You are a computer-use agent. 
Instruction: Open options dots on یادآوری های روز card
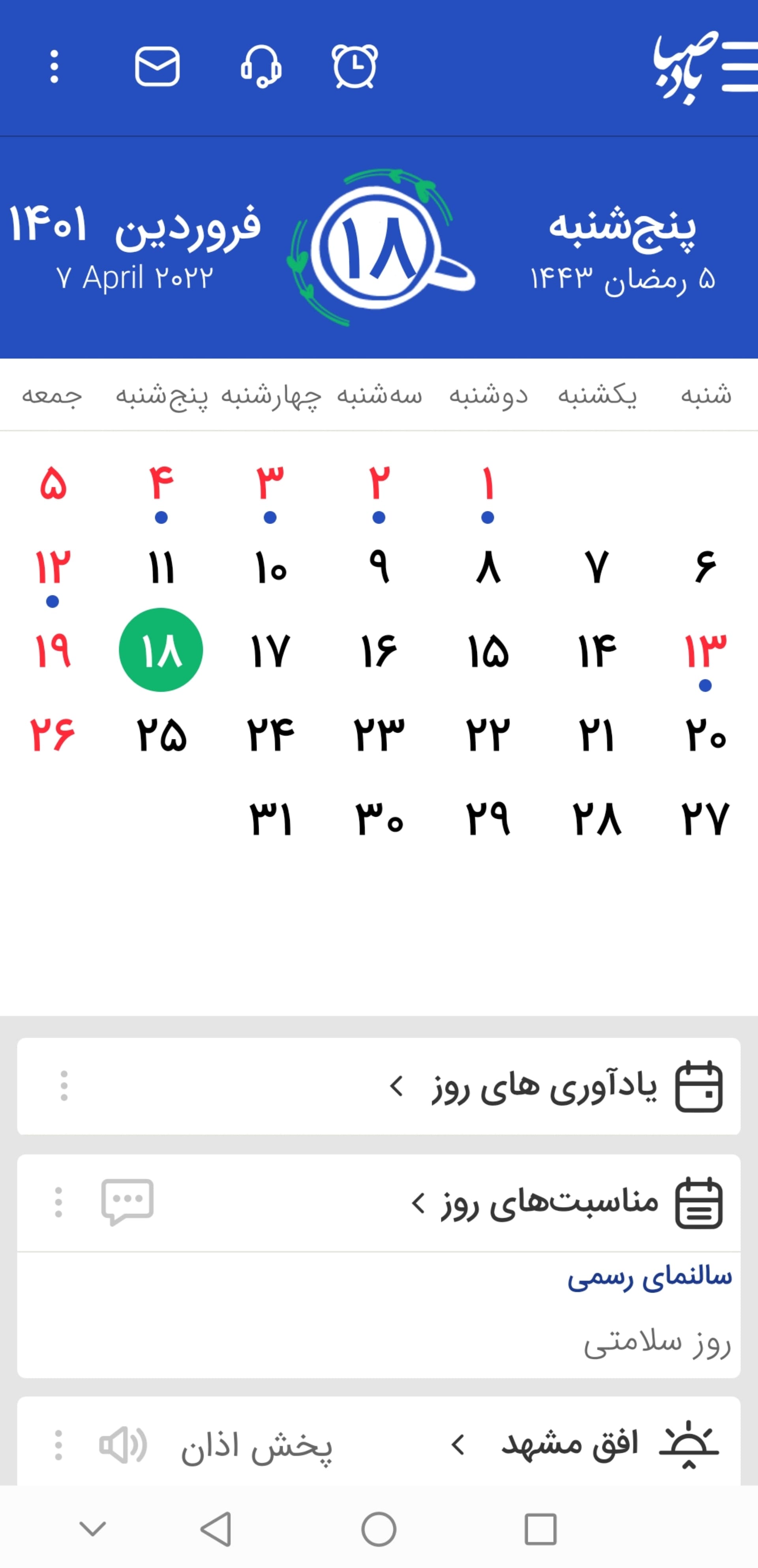64,1086
